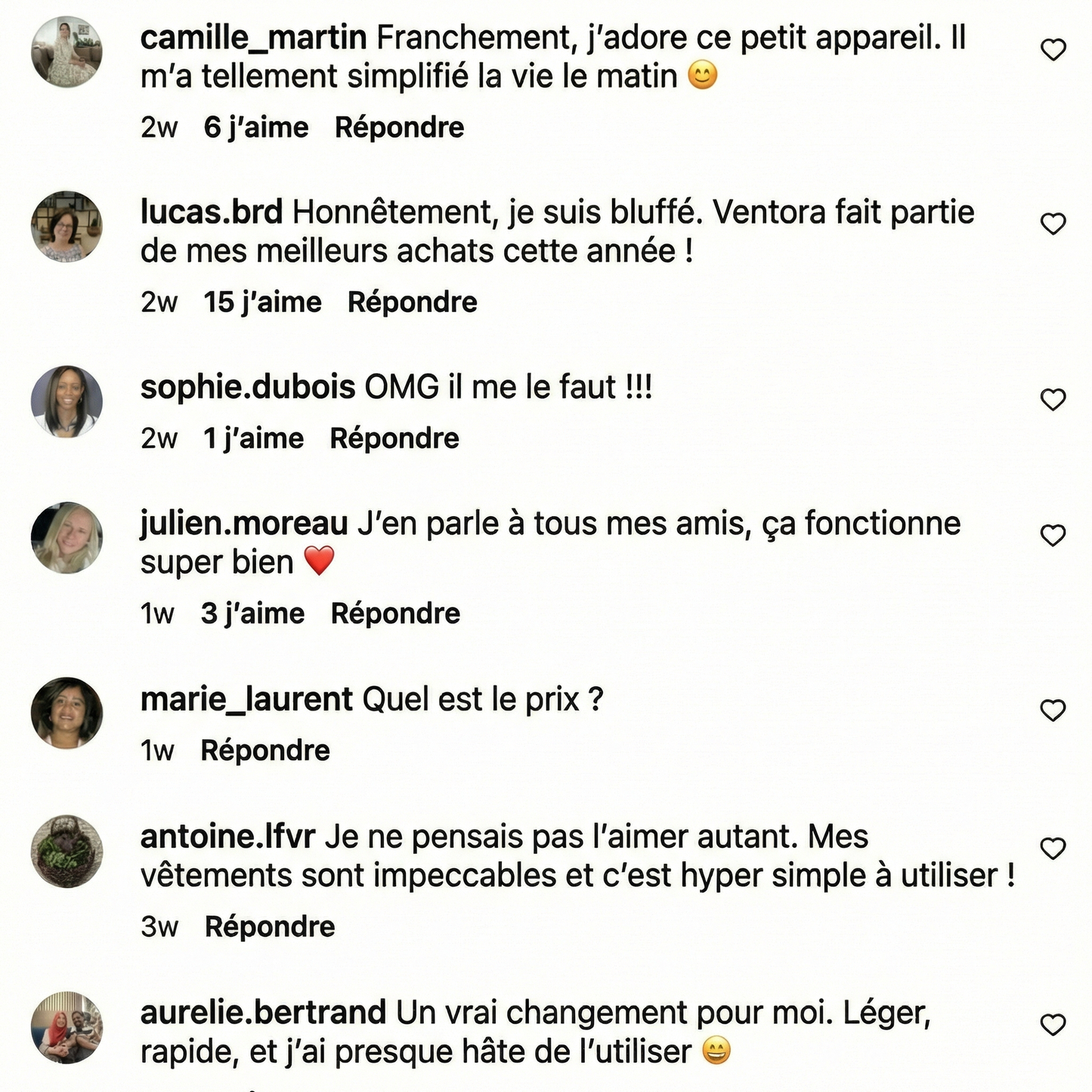Tap Répondre under marie_laurent's question
This screenshot has width=1092, height=1092.
tap(265, 750)
